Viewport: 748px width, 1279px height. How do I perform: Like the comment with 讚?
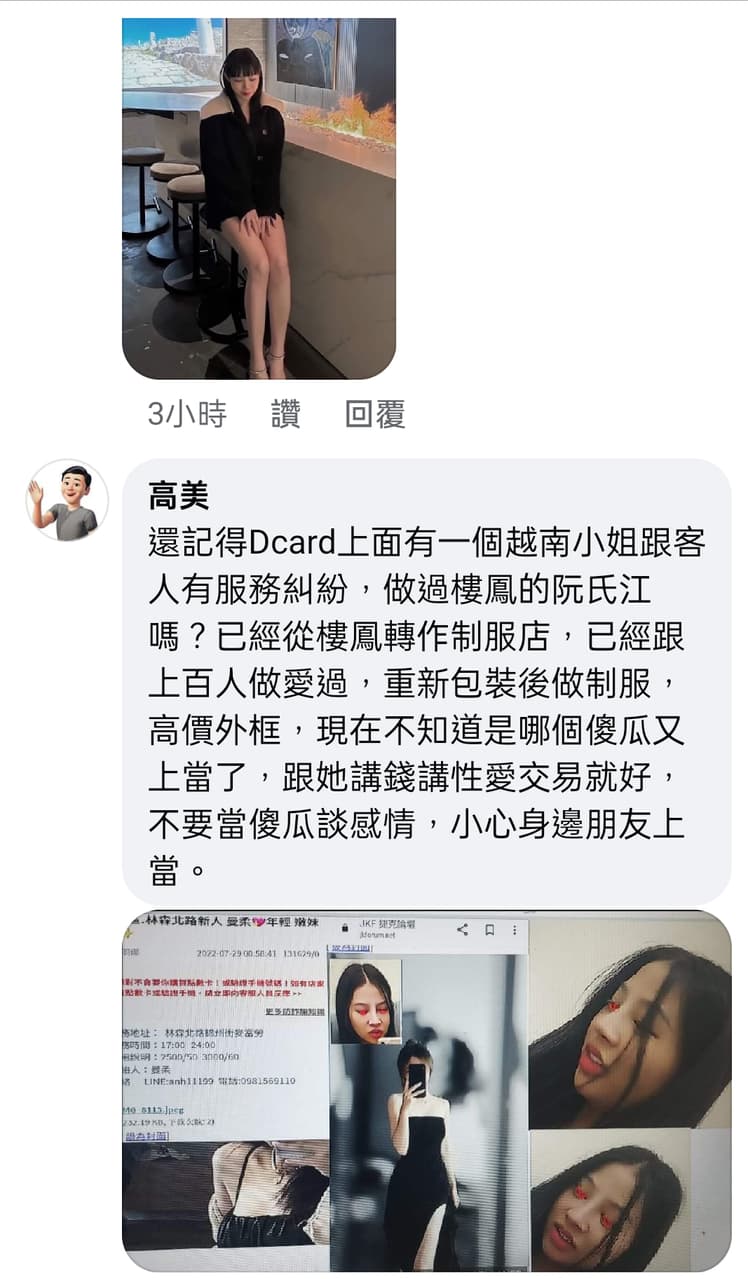[x=284, y=412]
